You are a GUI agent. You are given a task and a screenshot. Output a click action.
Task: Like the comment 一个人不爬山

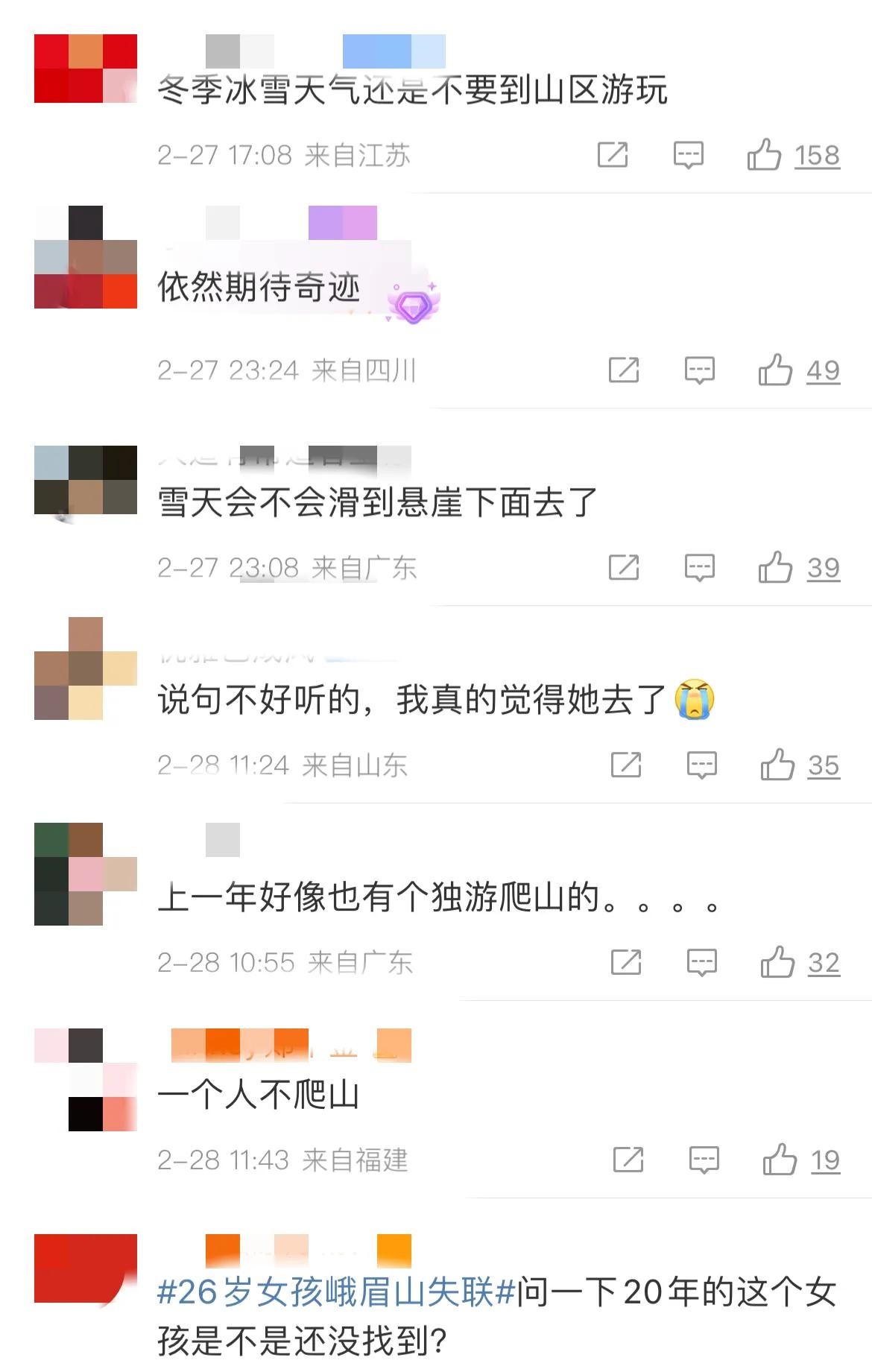780,1160
